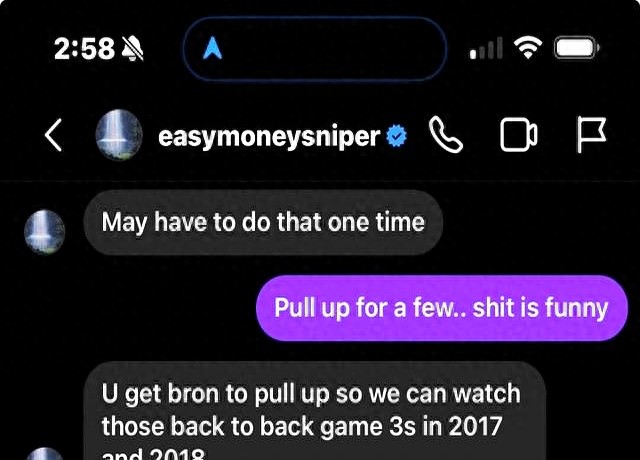Screen dimensions: 640x460
Task: Open easymoneysniper's profile from the header
Action: click(x=268, y=136)
